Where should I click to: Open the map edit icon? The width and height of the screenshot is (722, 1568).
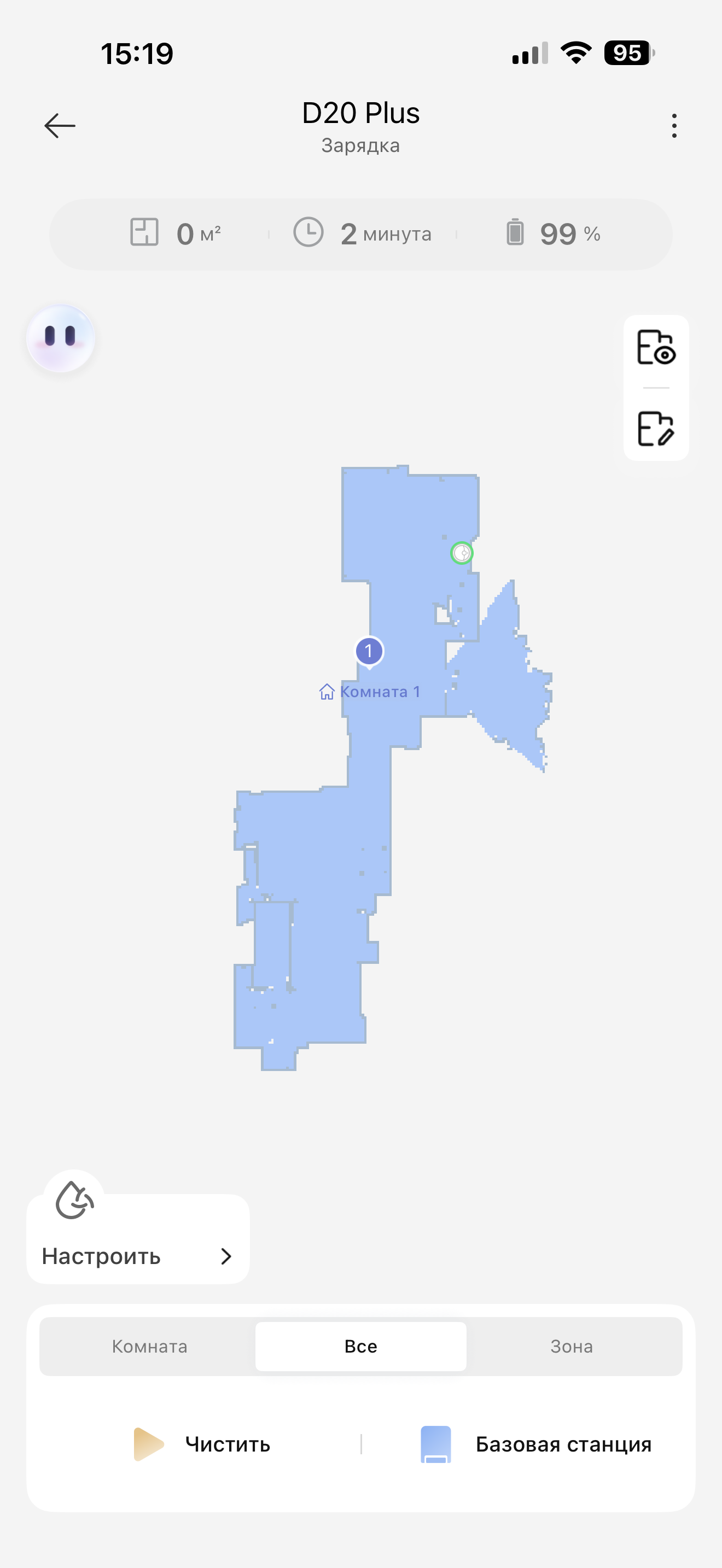[x=656, y=429]
